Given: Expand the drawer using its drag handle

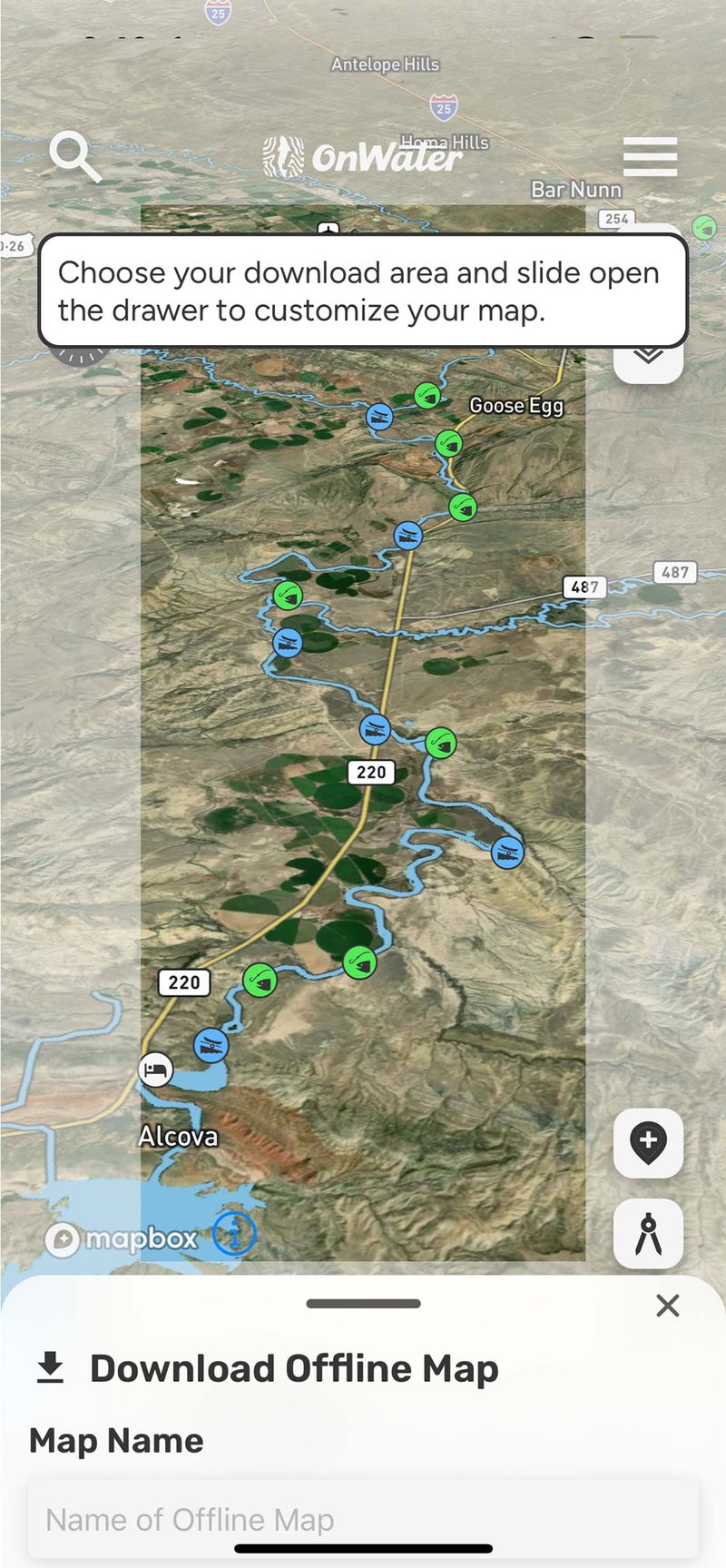Looking at the screenshot, I should 362,1302.
